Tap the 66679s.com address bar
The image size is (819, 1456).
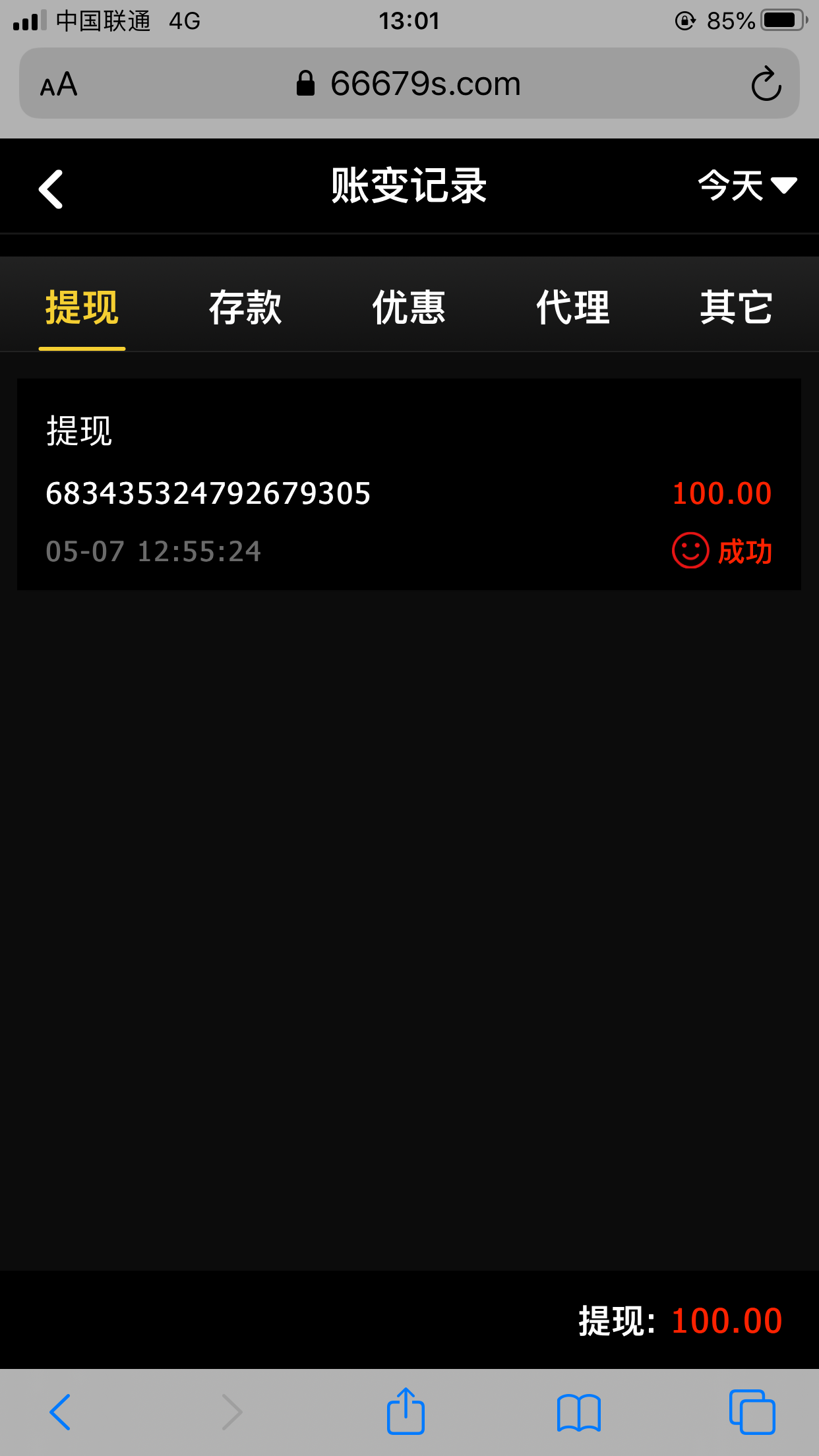(x=409, y=84)
